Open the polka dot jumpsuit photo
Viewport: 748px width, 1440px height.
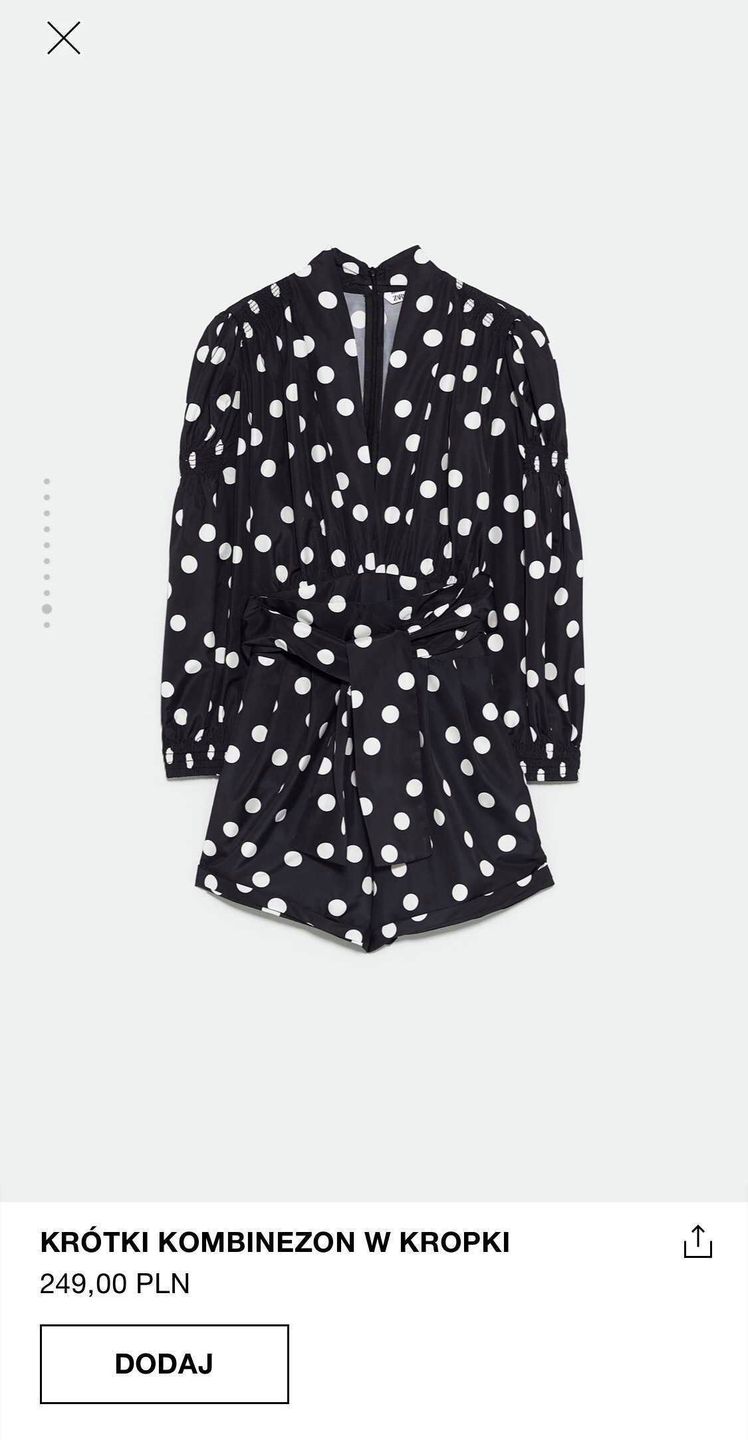[x=380, y=600]
